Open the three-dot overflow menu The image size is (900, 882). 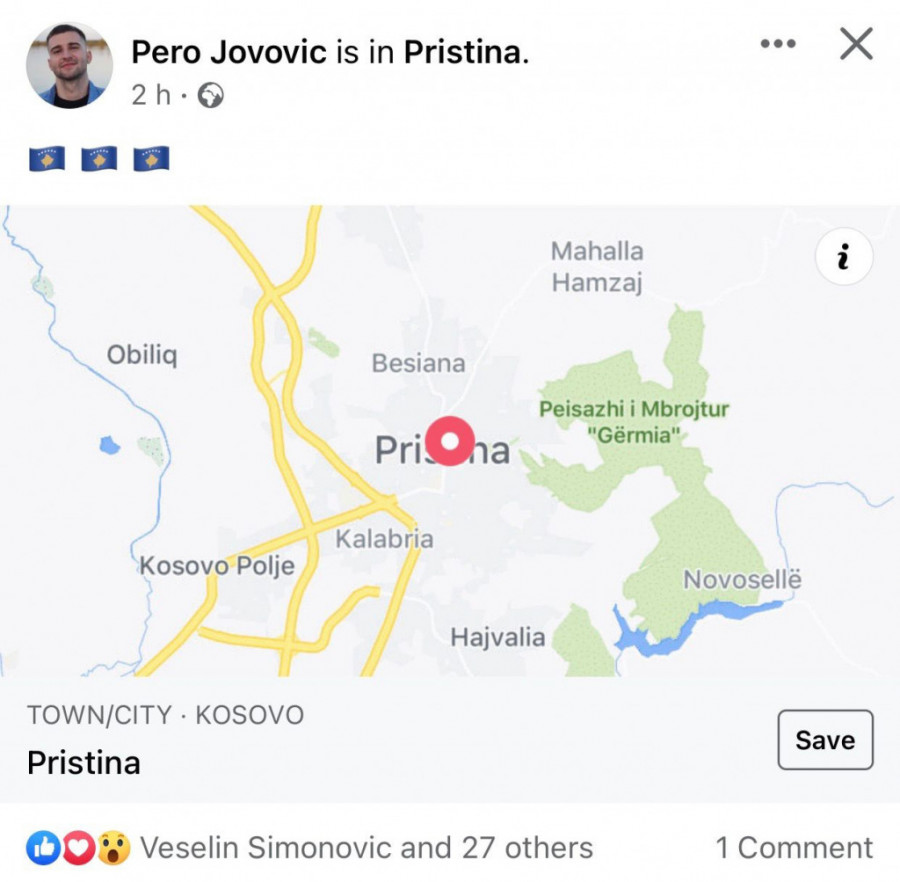(778, 44)
